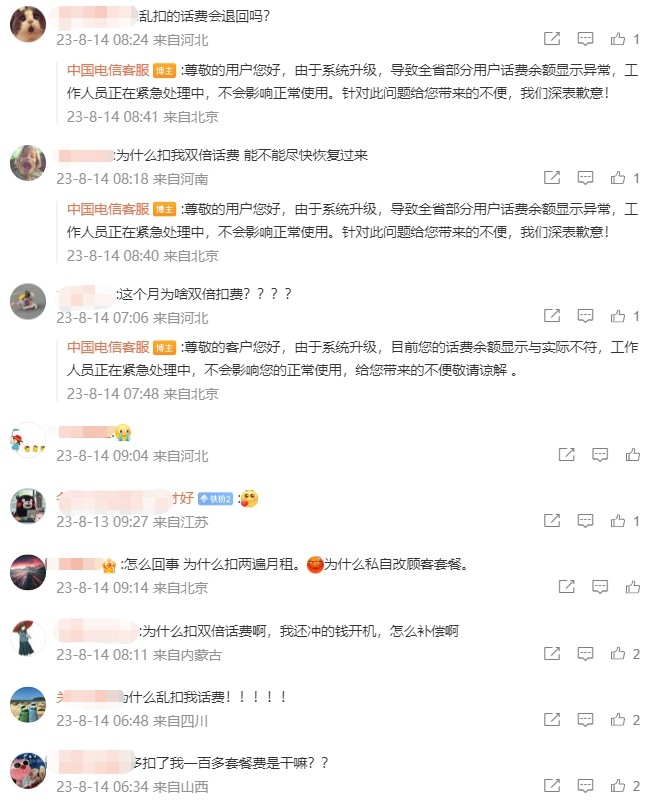
Task: Open 中国电信客服 in the 08:41 reply
Action: 108,70
